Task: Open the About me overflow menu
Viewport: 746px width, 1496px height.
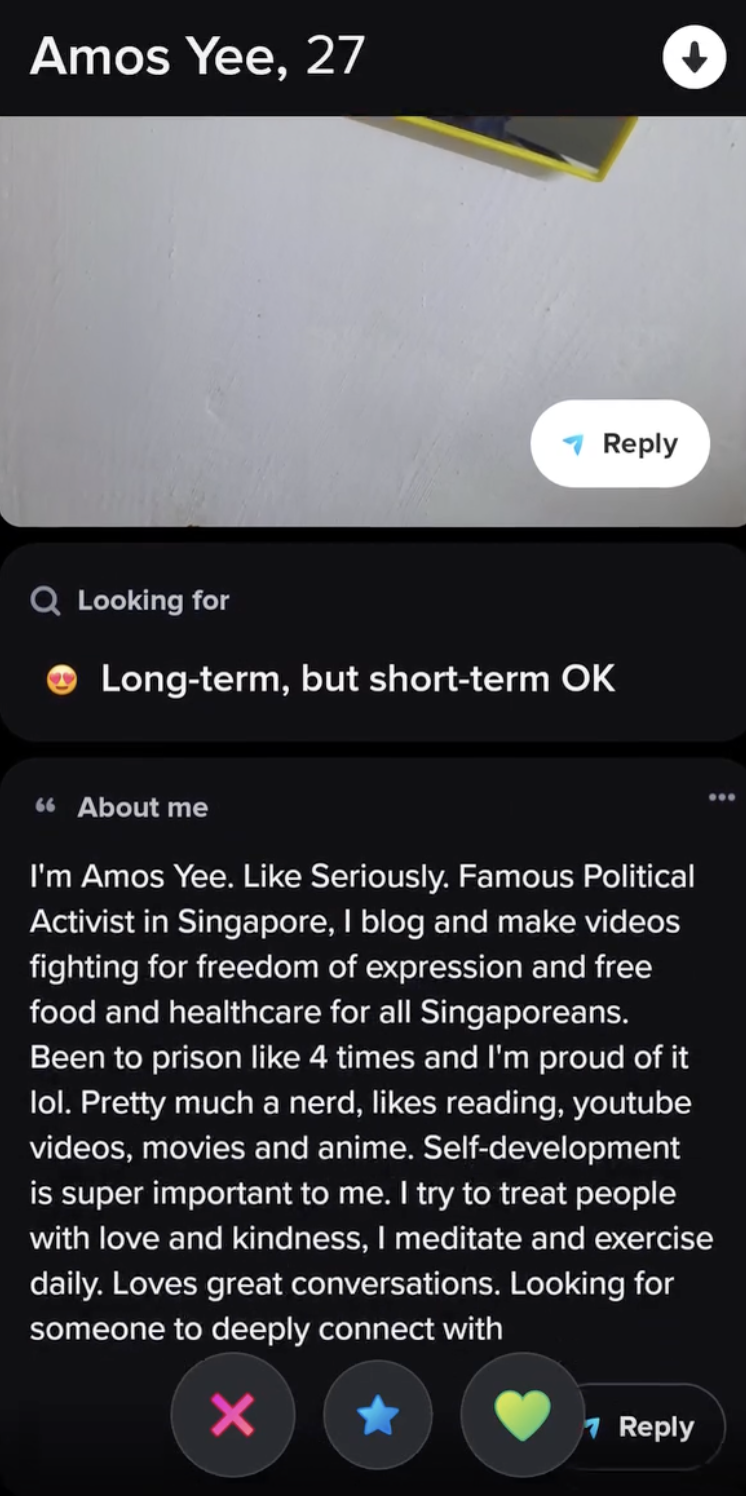Action: 720,798
